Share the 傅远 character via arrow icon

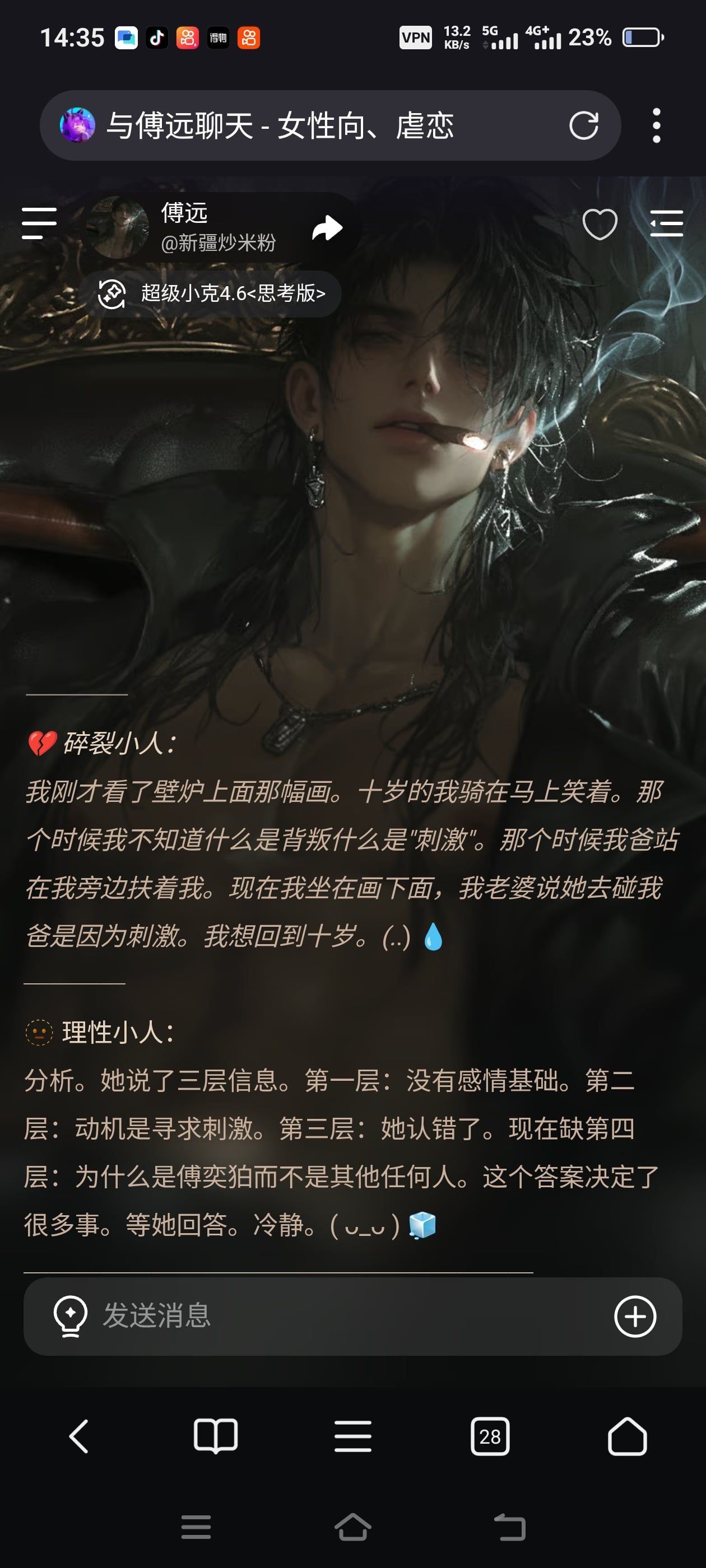pyautogui.click(x=327, y=228)
